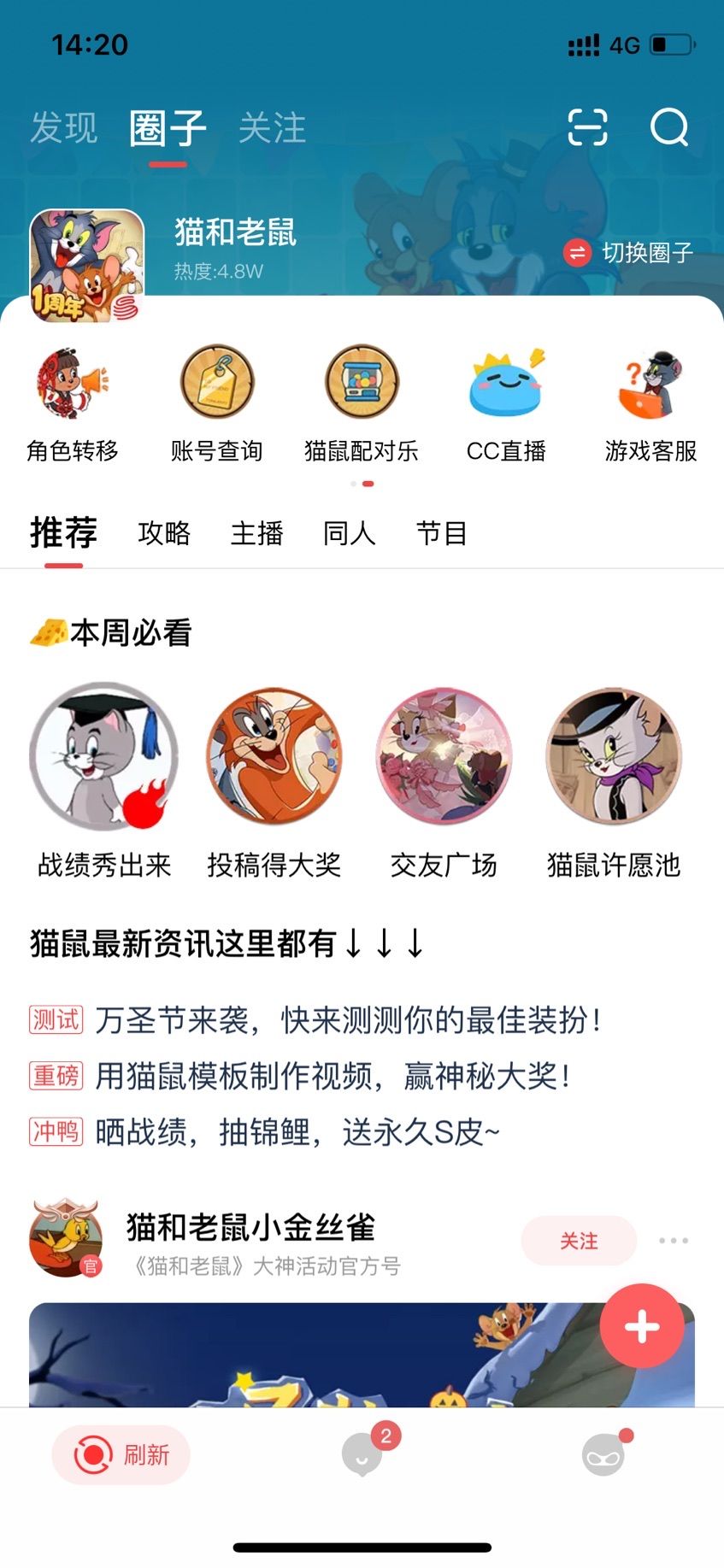Open the search magnifier icon
Screen dimensions: 724x1568
[668, 128]
